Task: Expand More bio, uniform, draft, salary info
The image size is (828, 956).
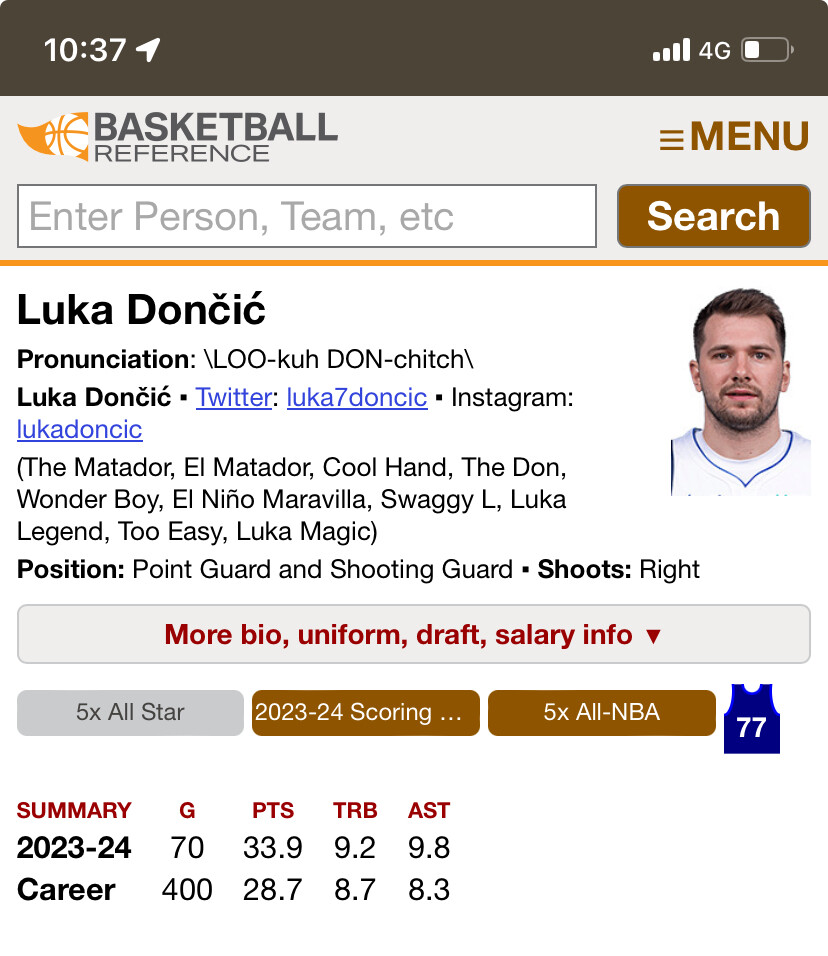Action: pyautogui.click(x=413, y=634)
